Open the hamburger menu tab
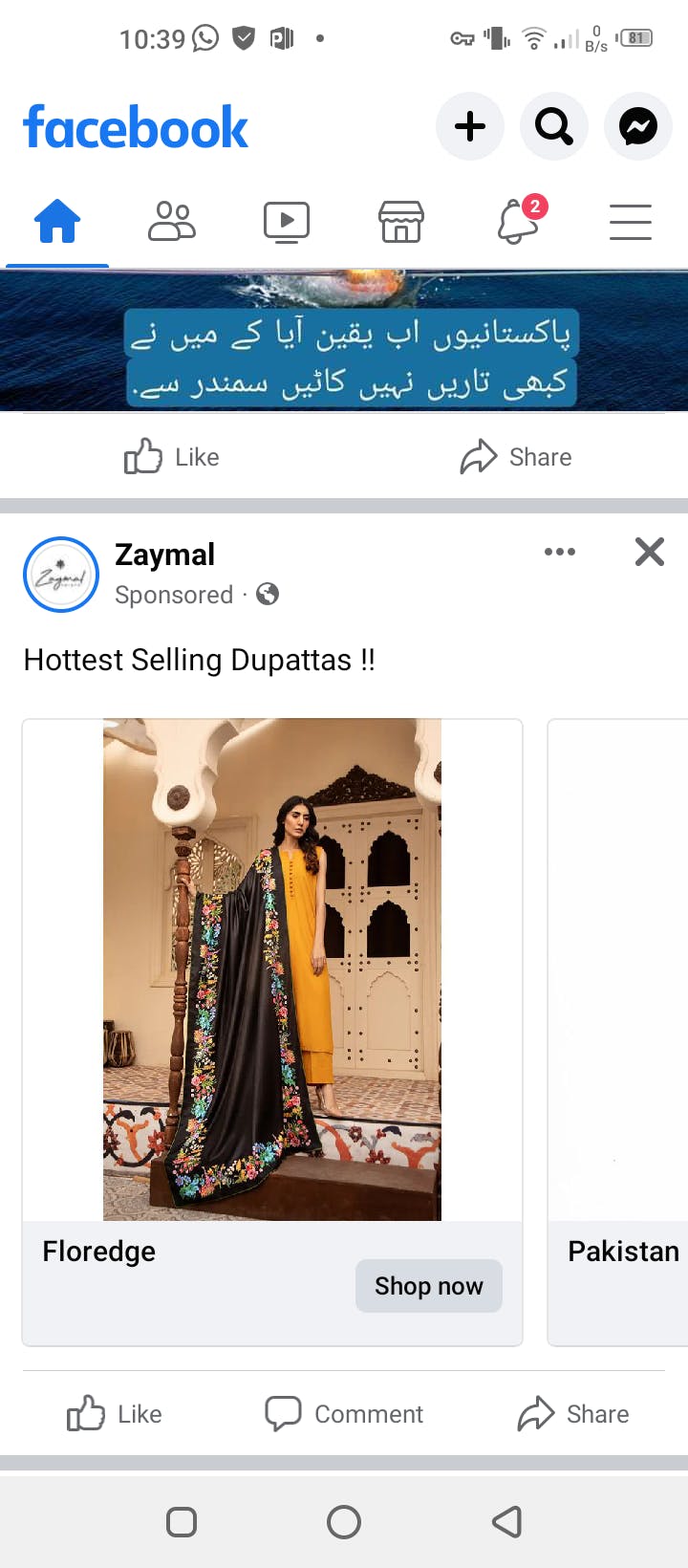688x1568 pixels. point(631,222)
